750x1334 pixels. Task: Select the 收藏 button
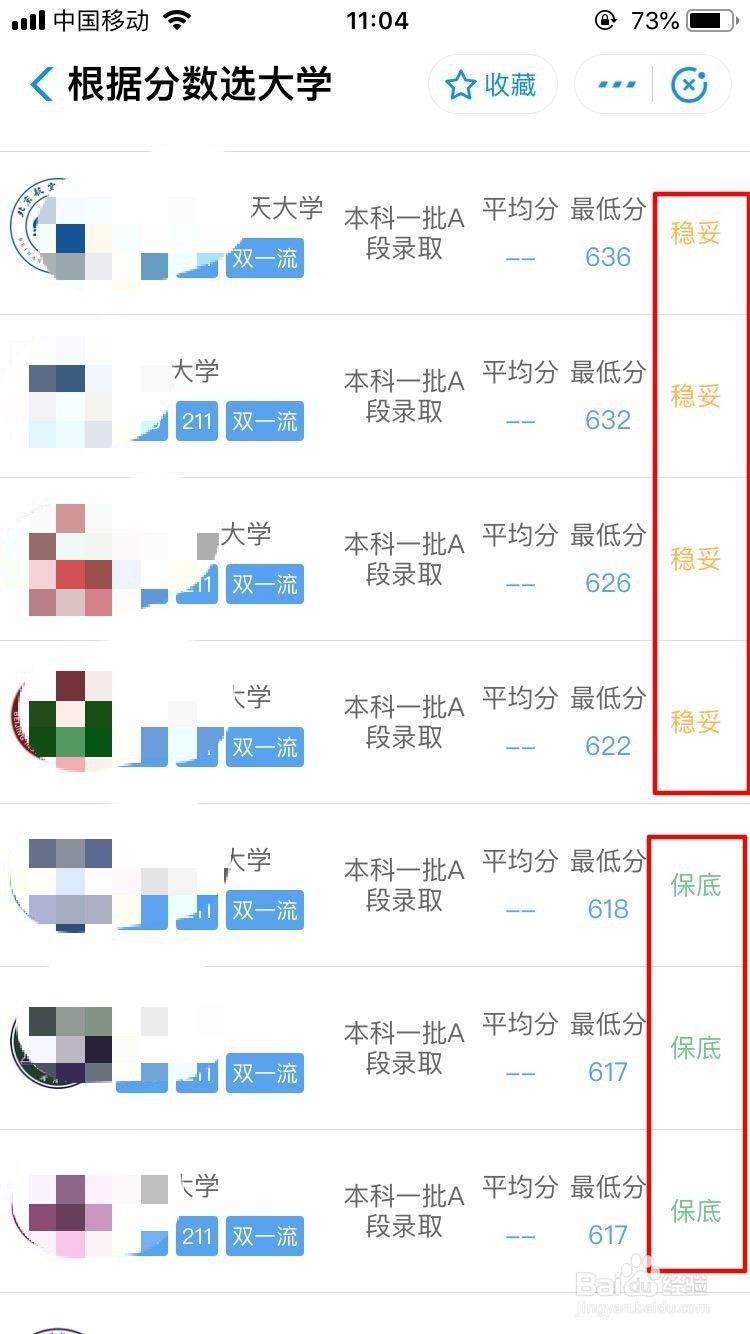point(493,85)
